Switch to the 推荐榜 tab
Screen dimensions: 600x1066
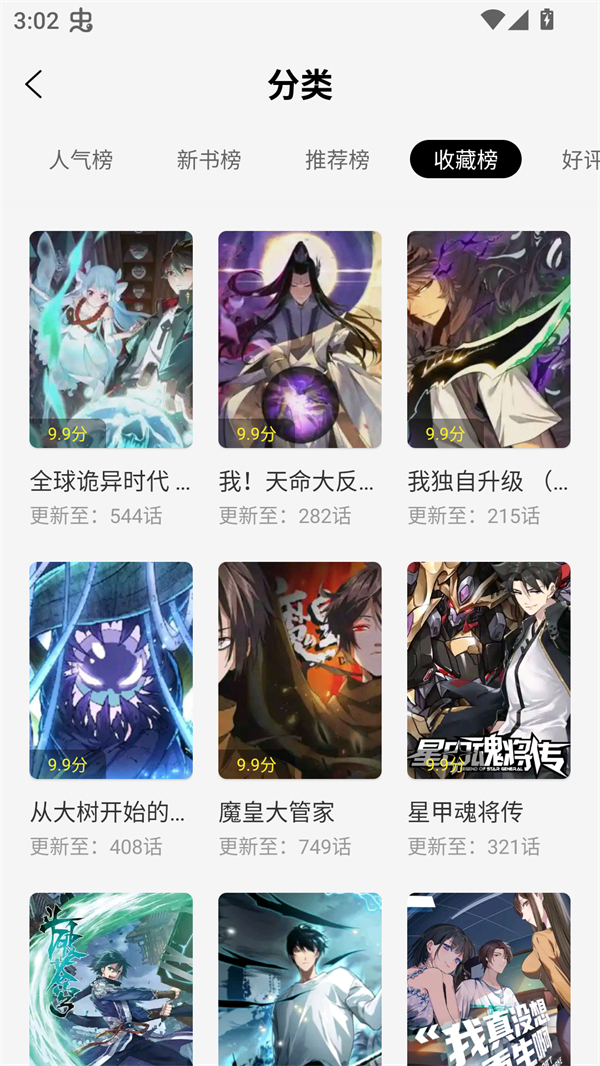(337, 160)
